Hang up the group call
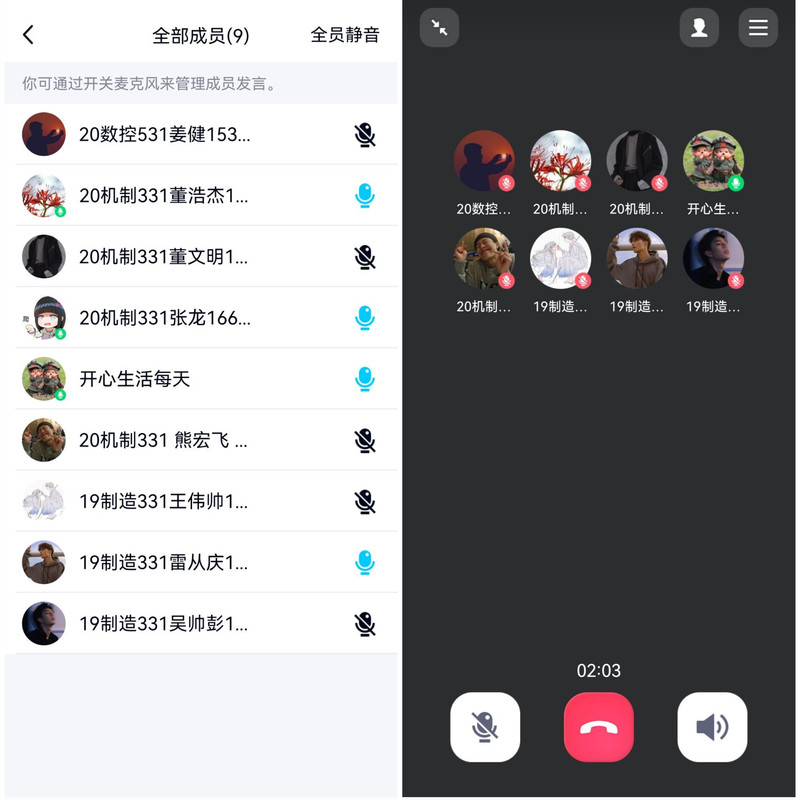 point(599,727)
